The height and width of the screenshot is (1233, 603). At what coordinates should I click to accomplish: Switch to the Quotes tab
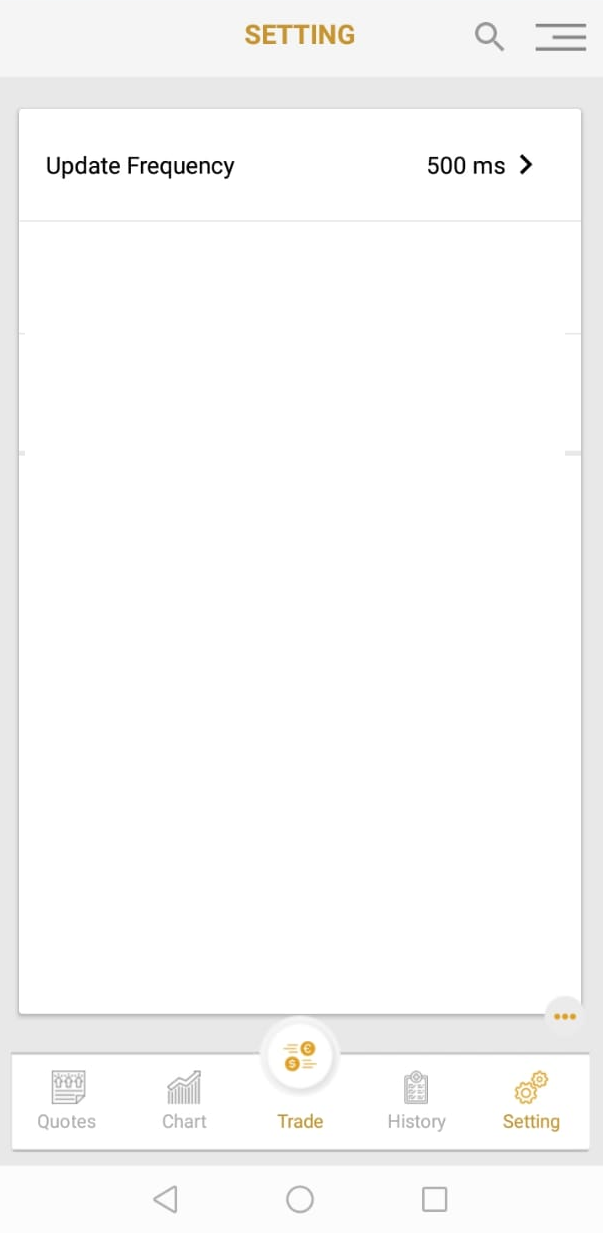click(x=67, y=1100)
